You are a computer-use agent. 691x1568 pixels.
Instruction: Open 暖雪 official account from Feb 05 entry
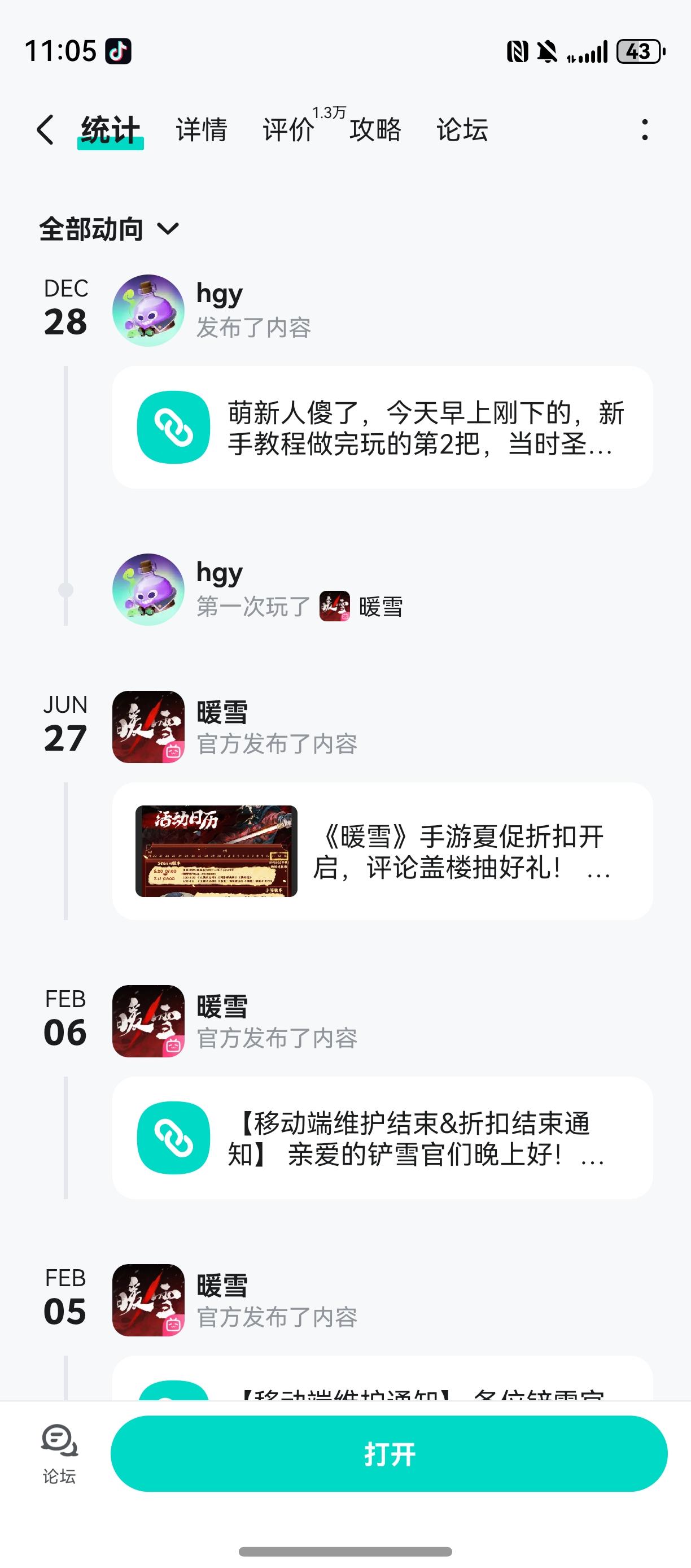[x=148, y=1300]
